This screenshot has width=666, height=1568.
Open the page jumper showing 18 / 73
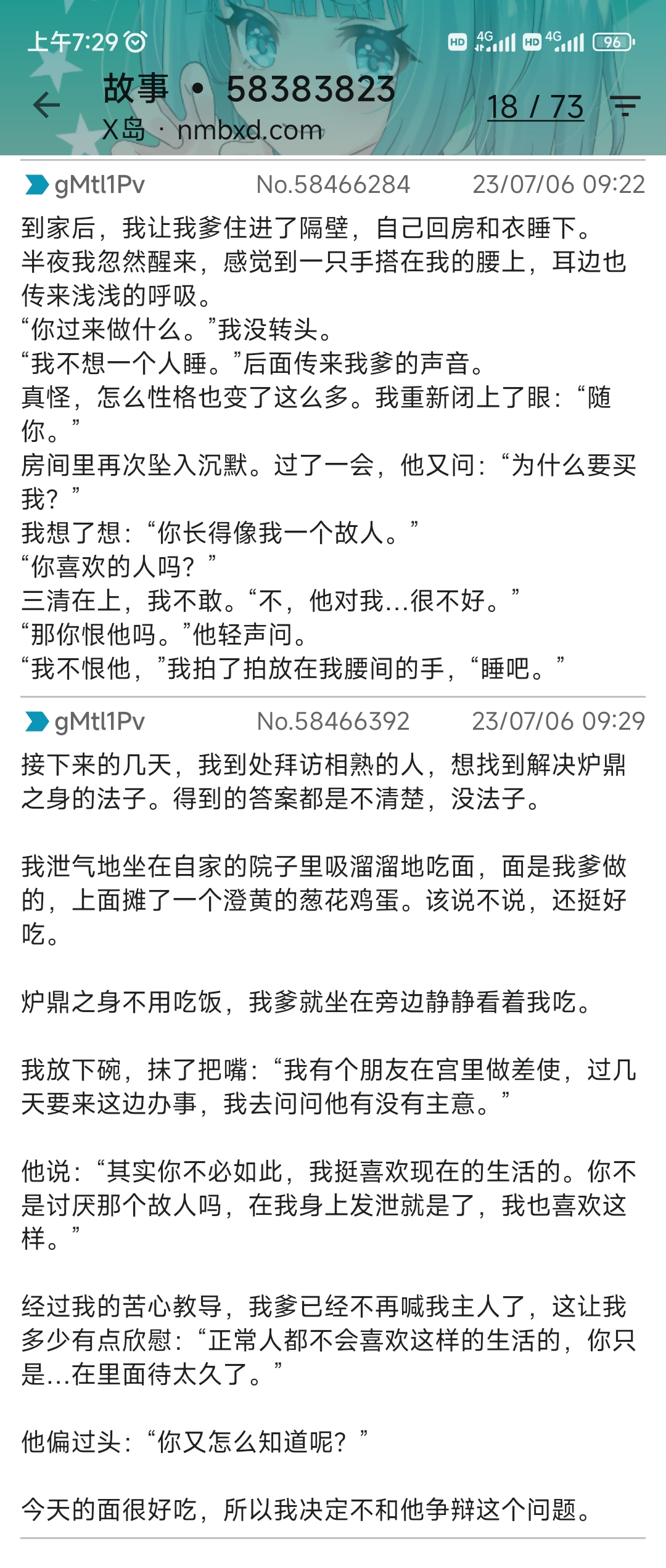coord(535,107)
